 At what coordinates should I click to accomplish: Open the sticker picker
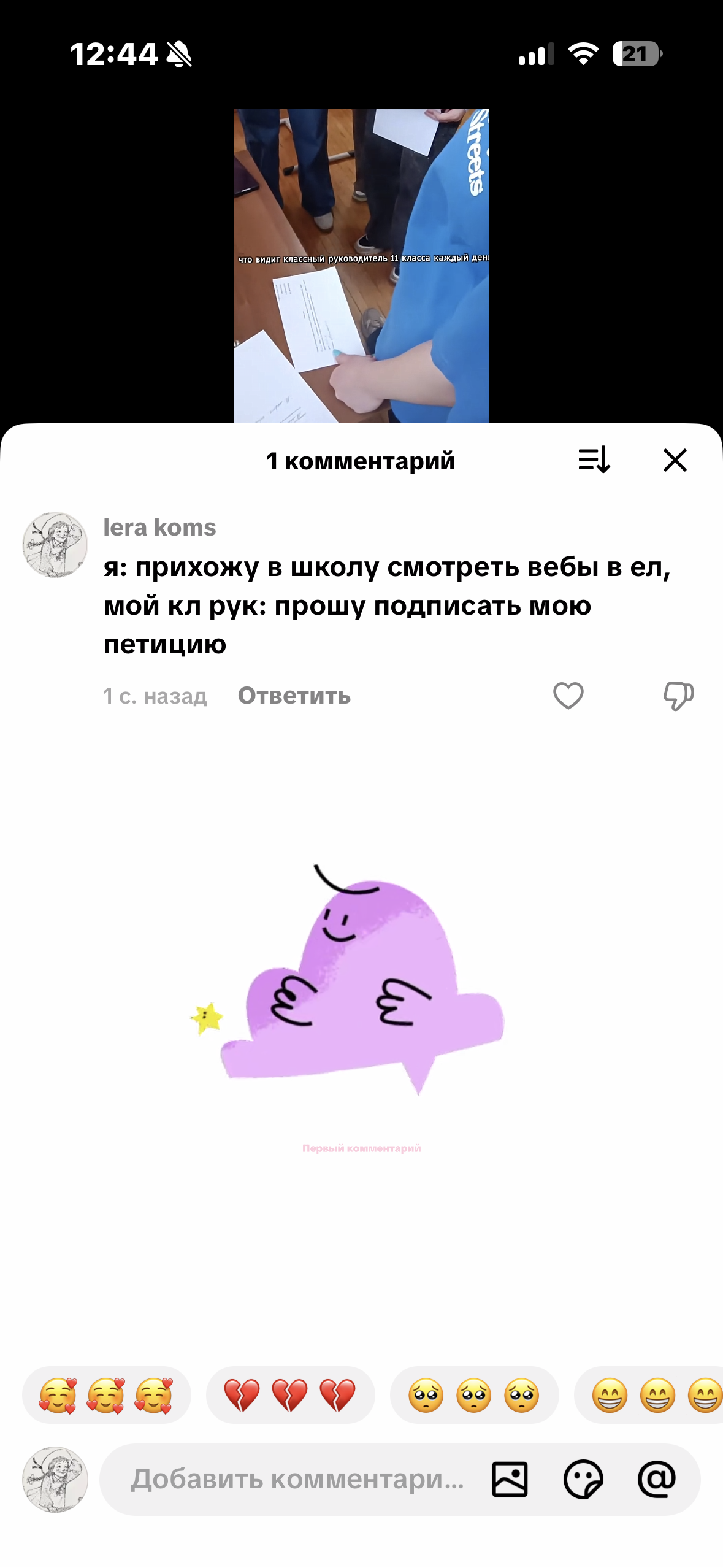tap(583, 1479)
